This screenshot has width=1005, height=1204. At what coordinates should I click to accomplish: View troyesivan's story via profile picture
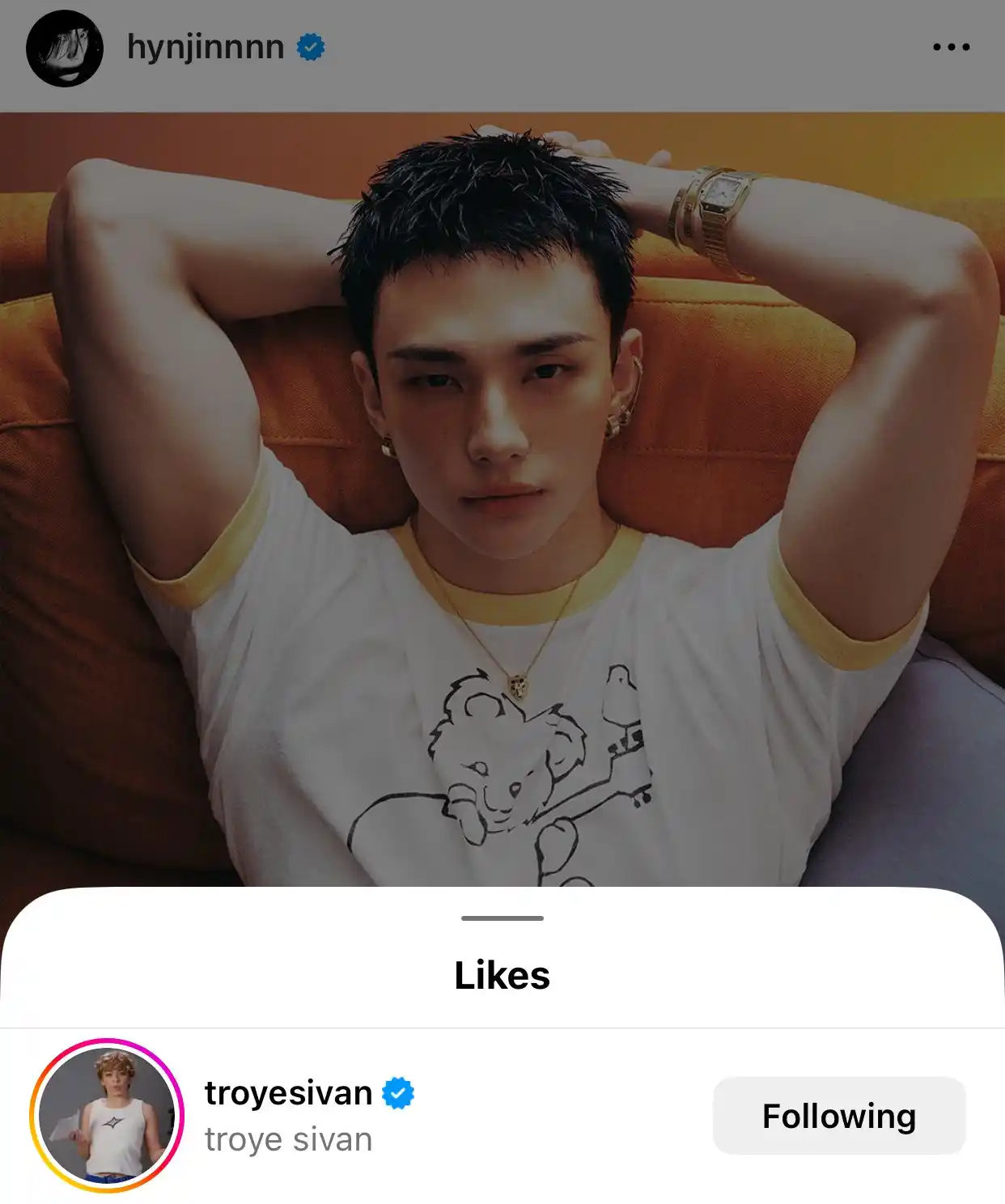107,1116
